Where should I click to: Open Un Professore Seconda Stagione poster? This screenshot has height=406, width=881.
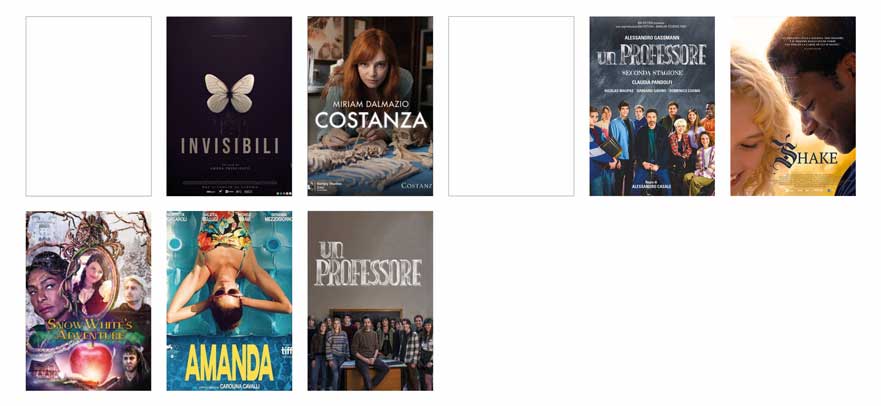[x=652, y=106]
